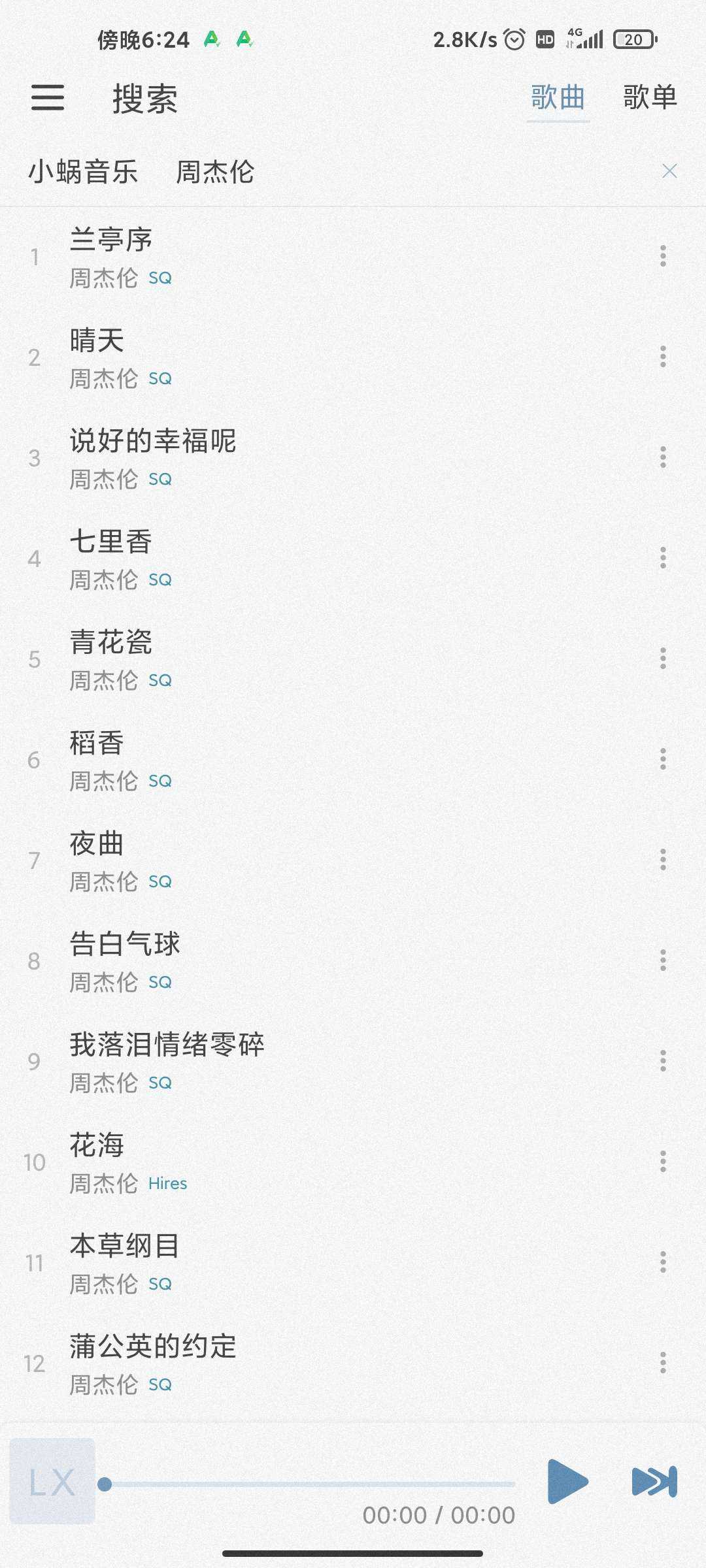Image resolution: width=706 pixels, height=1568 pixels.
Task: Switch to the 歌单 tab
Action: pyautogui.click(x=649, y=98)
